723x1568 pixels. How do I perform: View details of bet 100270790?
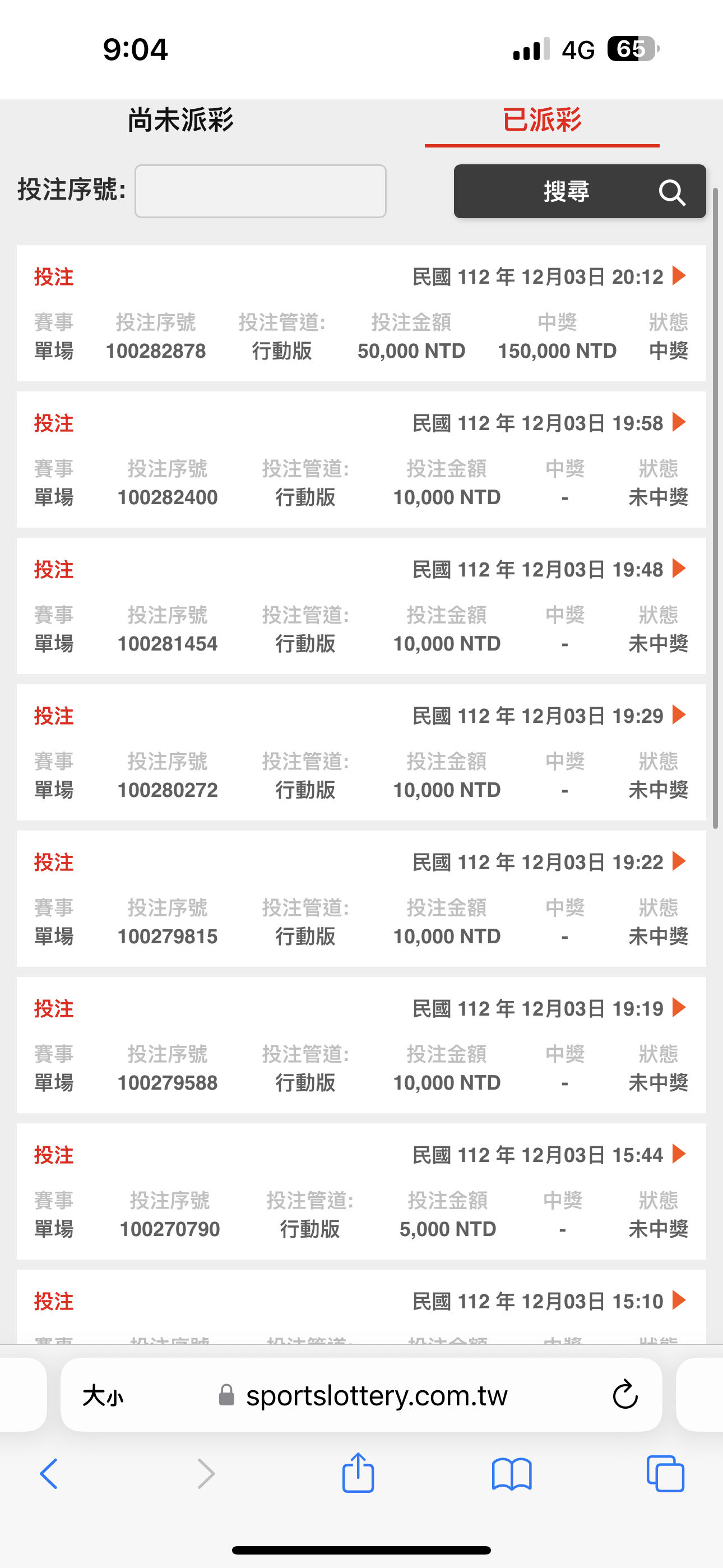361,1191
